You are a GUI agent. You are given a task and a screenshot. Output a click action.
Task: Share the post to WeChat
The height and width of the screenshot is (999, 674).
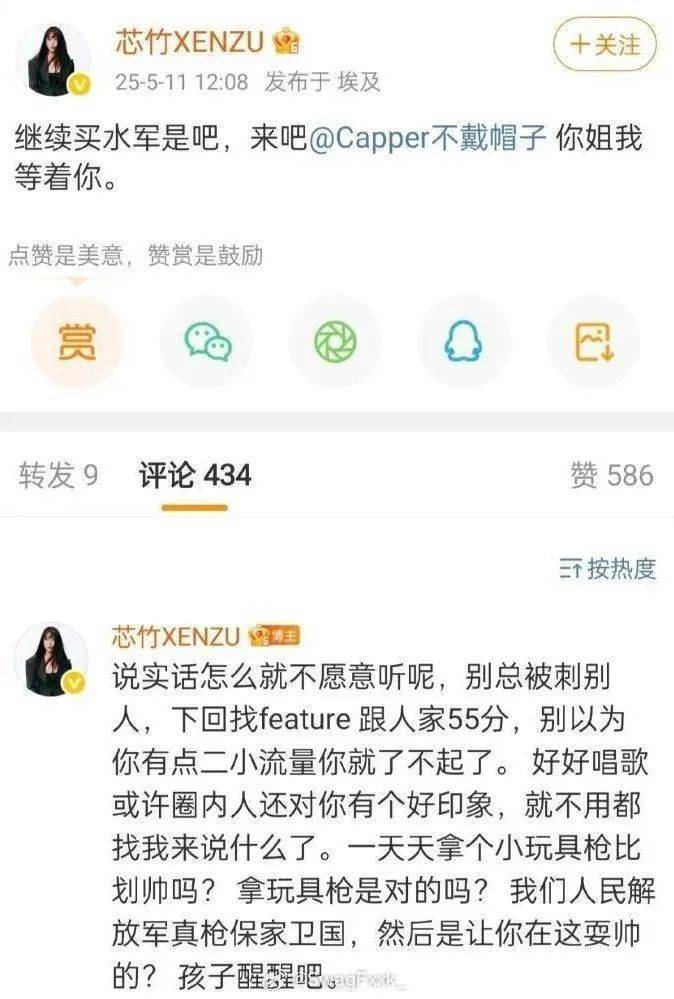(x=207, y=343)
